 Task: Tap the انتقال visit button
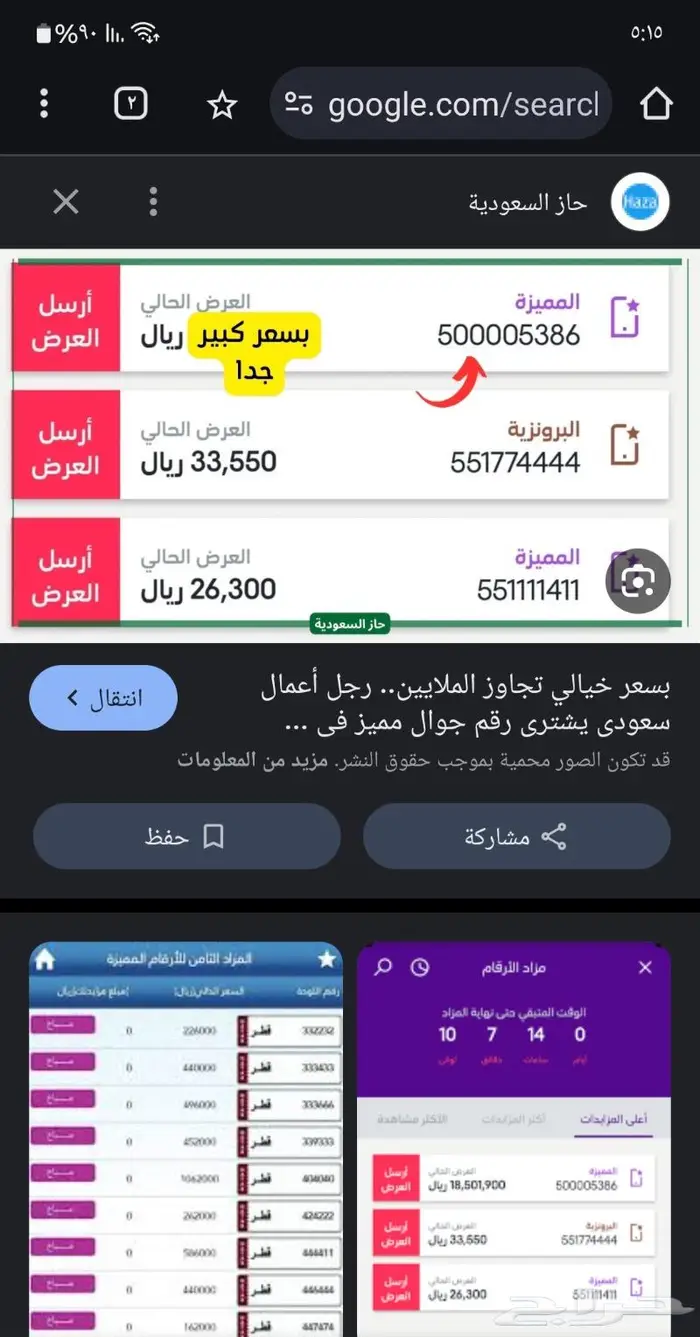103,697
